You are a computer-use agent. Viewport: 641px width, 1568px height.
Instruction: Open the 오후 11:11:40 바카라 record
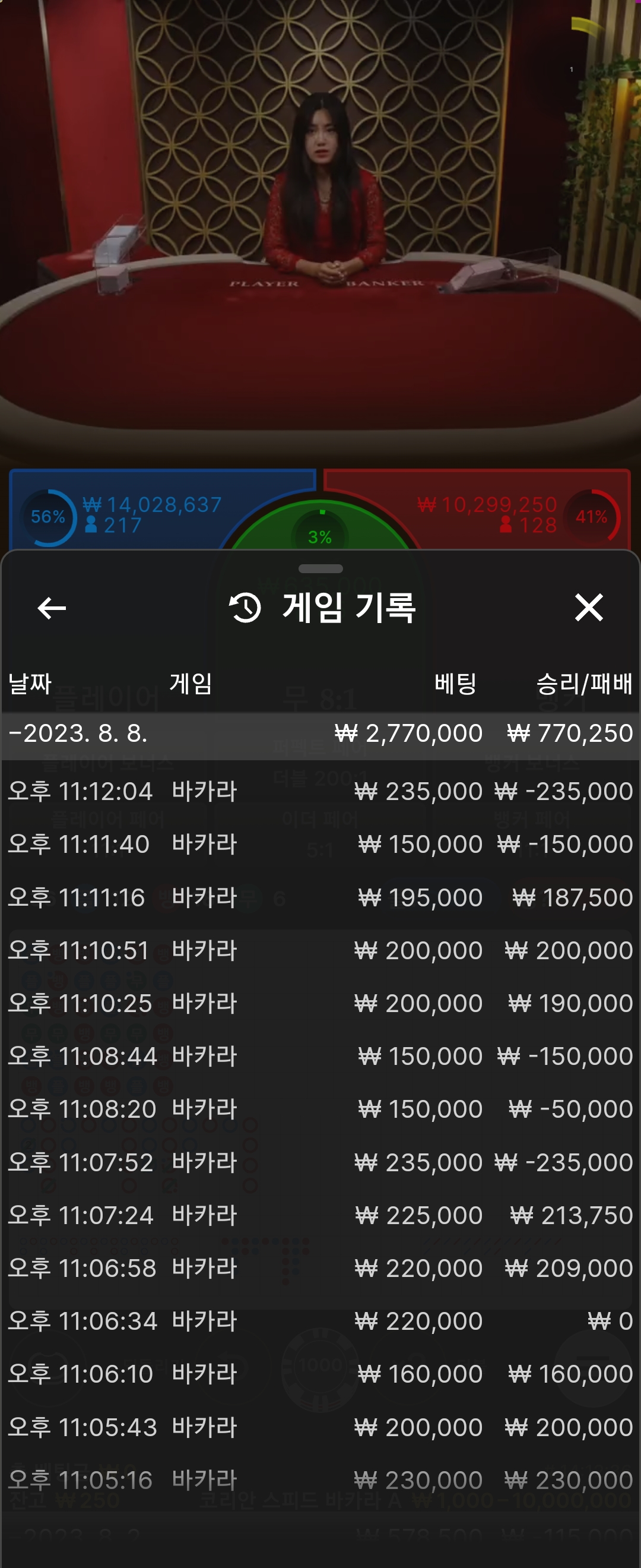[320, 844]
